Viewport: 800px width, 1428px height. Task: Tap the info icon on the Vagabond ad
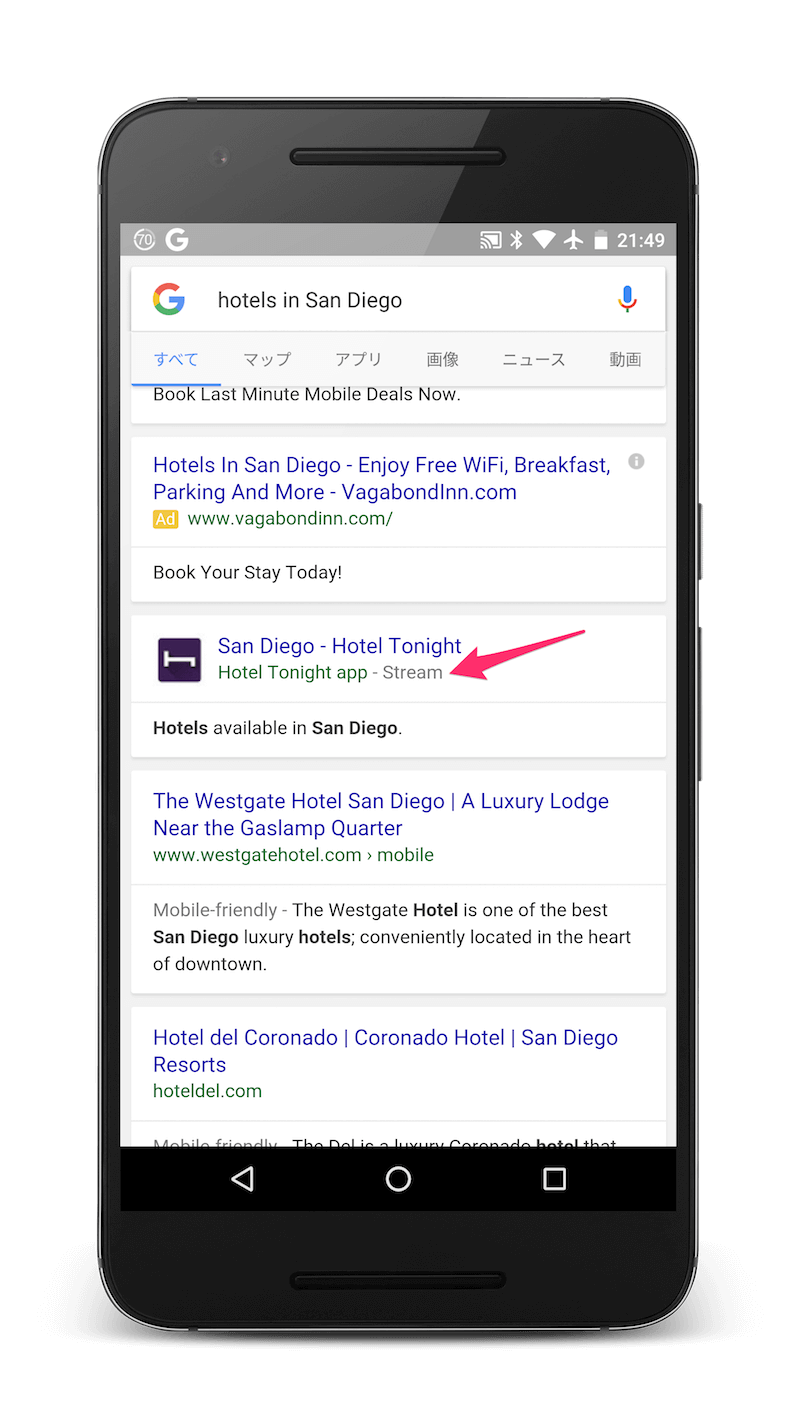coord(636,461)
